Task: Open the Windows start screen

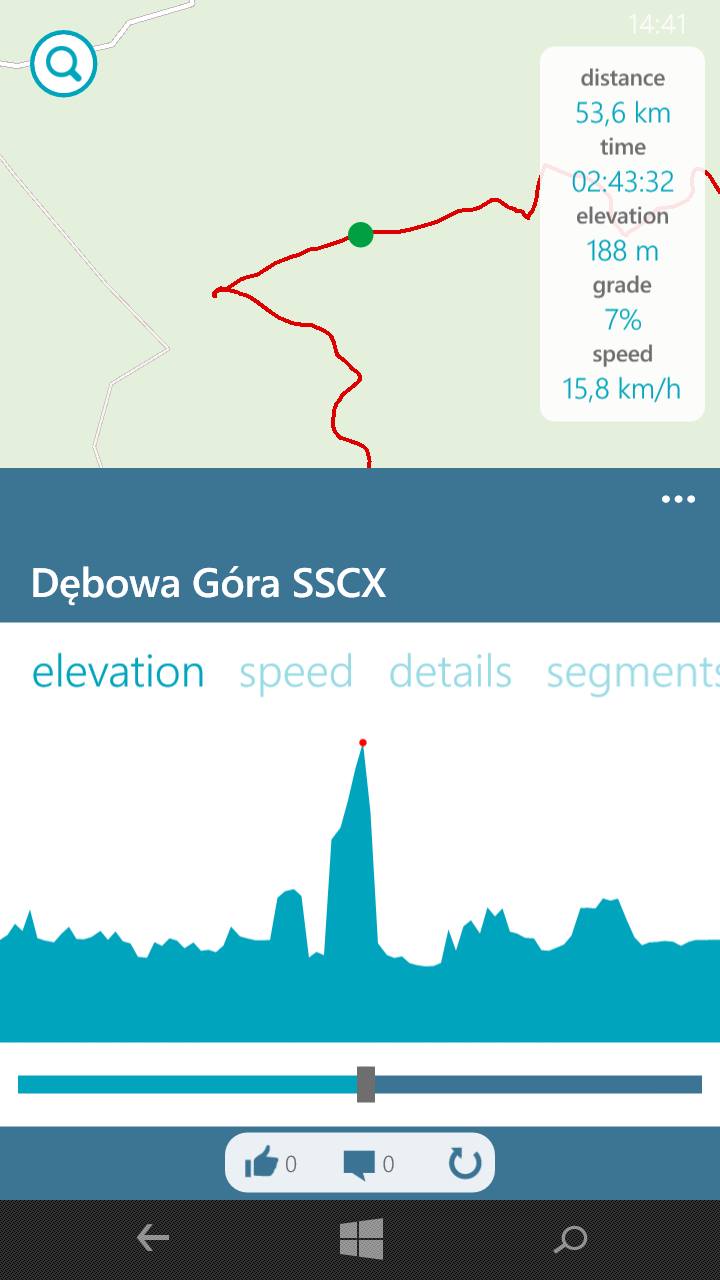Action: pos(361,1239)
